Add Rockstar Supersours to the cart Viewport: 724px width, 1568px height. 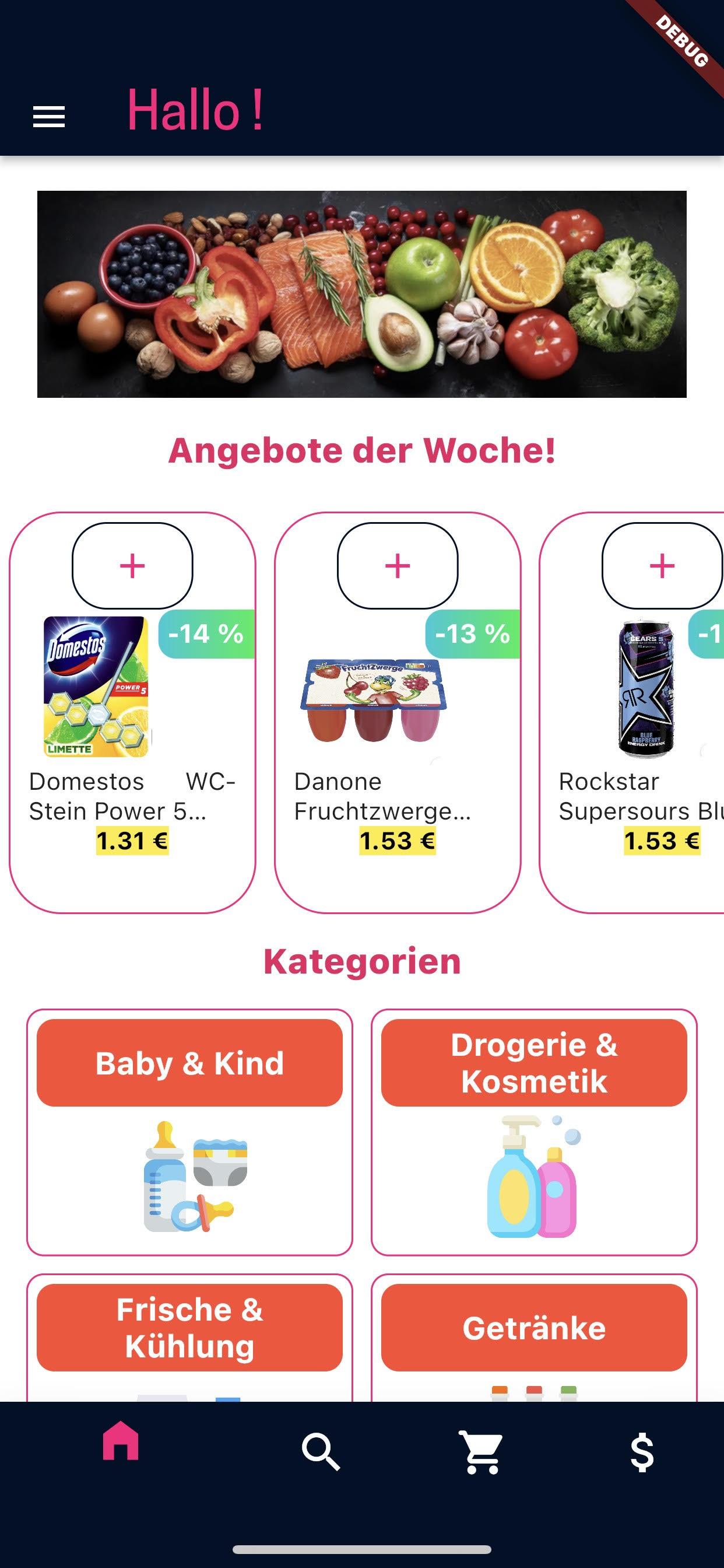662,565
